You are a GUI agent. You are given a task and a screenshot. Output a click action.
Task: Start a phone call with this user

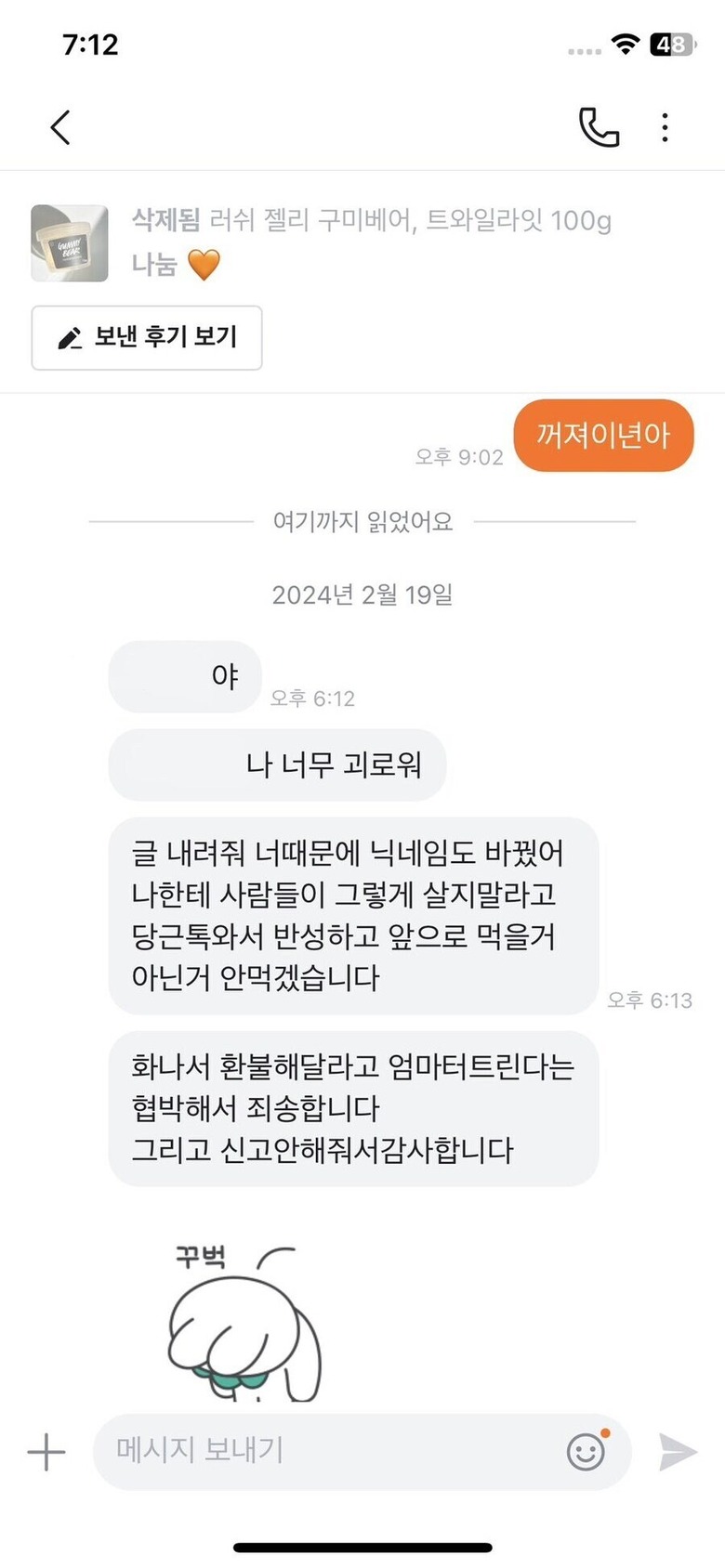point(599,127)
